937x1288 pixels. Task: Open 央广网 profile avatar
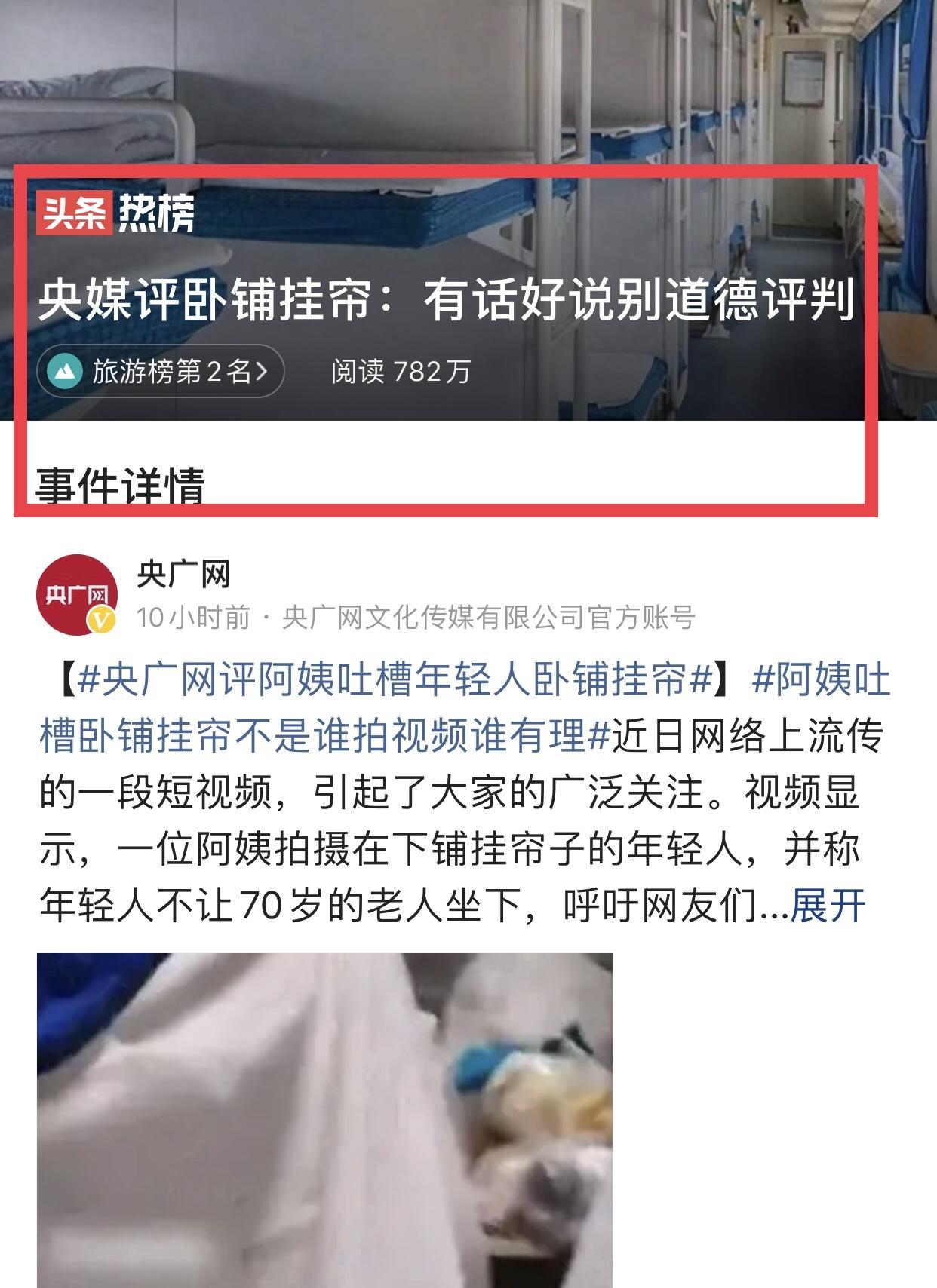pyautogui.click(x=76, y=595)
